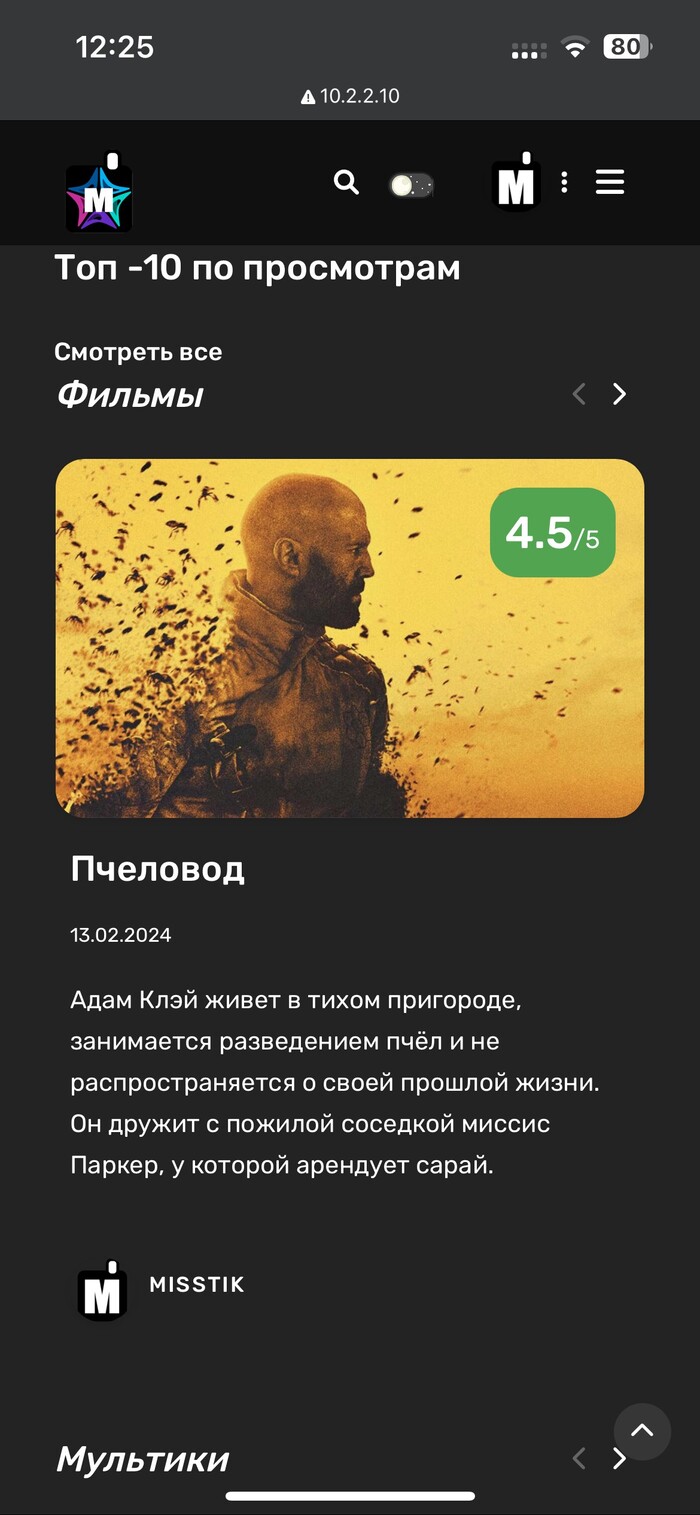Image resolution: width=700 pixels, height=1515 pixels.
Task: Show next item in Мультики carousel
Action: (x=619, y=1459)
